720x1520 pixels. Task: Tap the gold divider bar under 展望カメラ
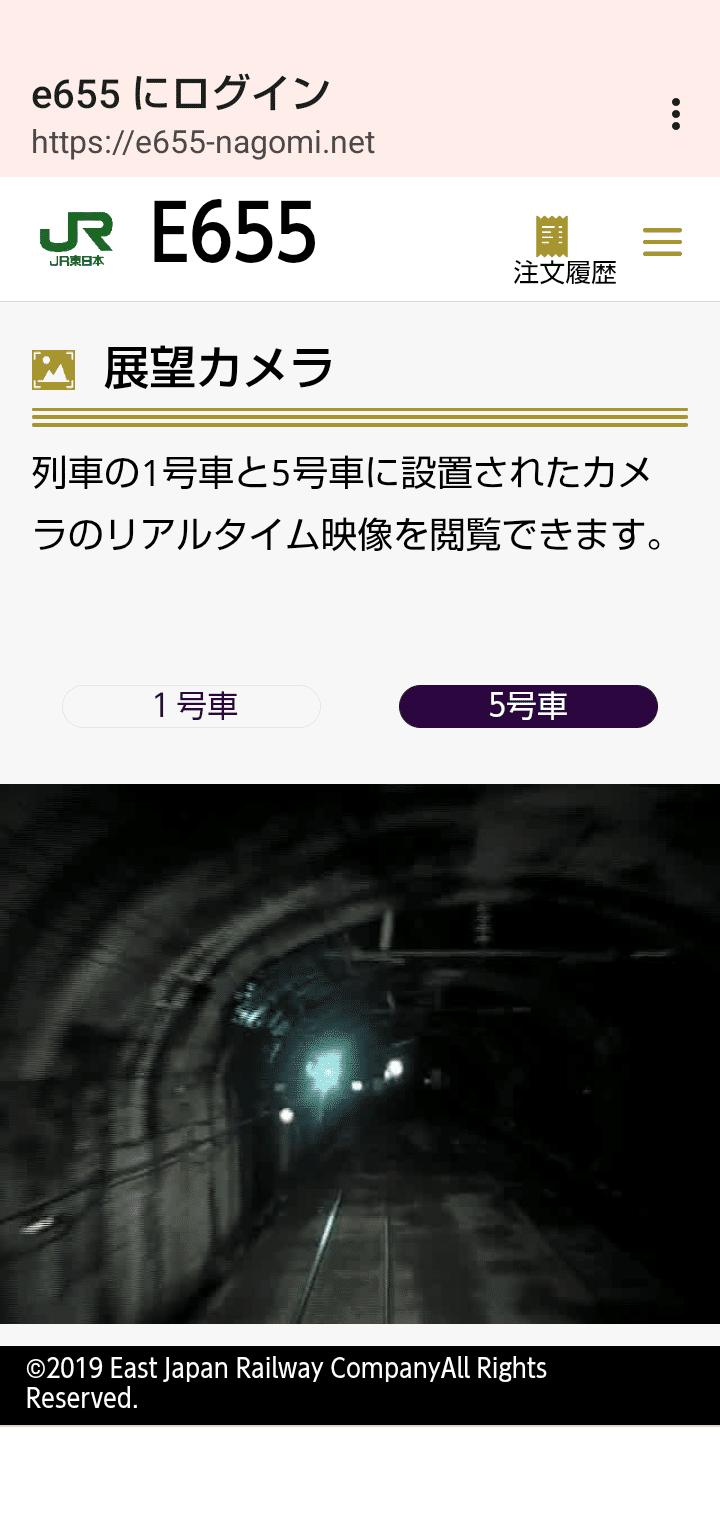(x=360, y=413)
